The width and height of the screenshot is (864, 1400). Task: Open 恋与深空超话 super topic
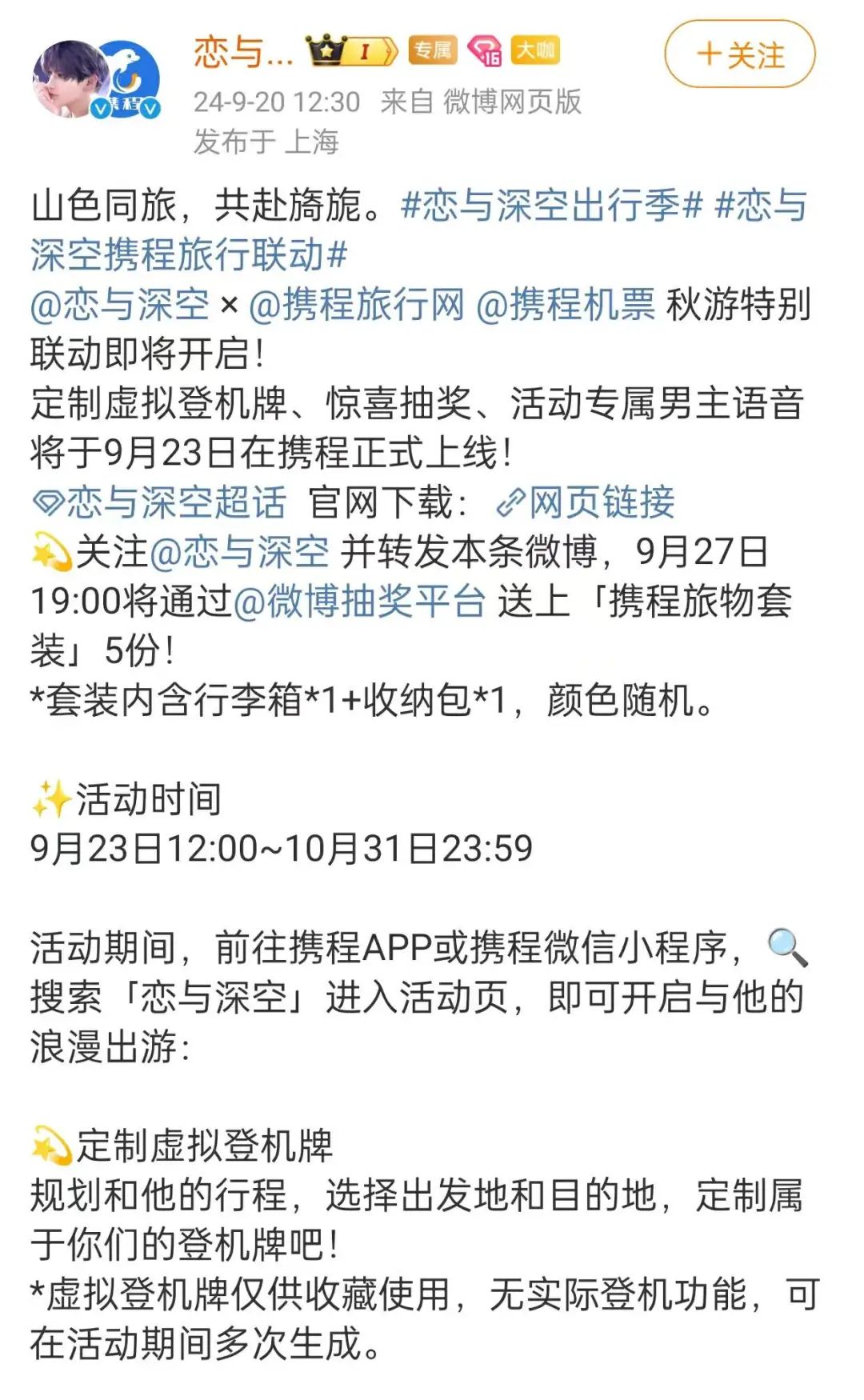(160, 502)
